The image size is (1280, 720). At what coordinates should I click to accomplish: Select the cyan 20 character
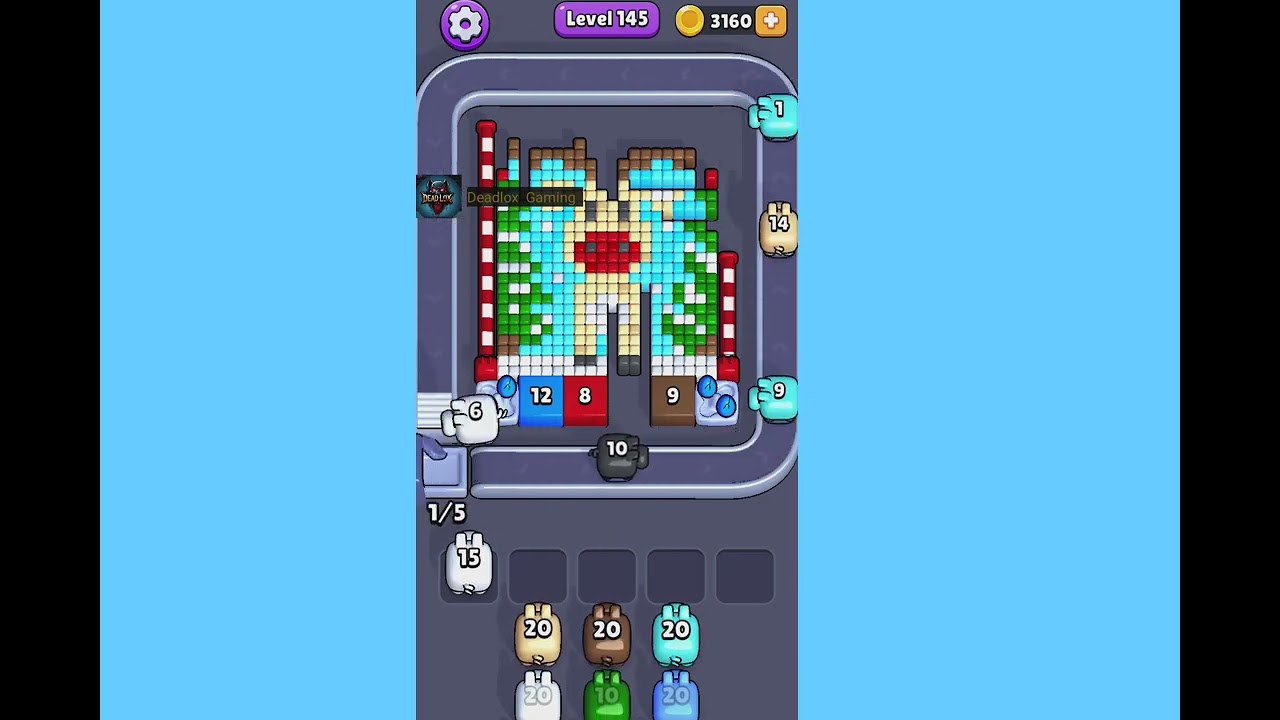point(676,633)
